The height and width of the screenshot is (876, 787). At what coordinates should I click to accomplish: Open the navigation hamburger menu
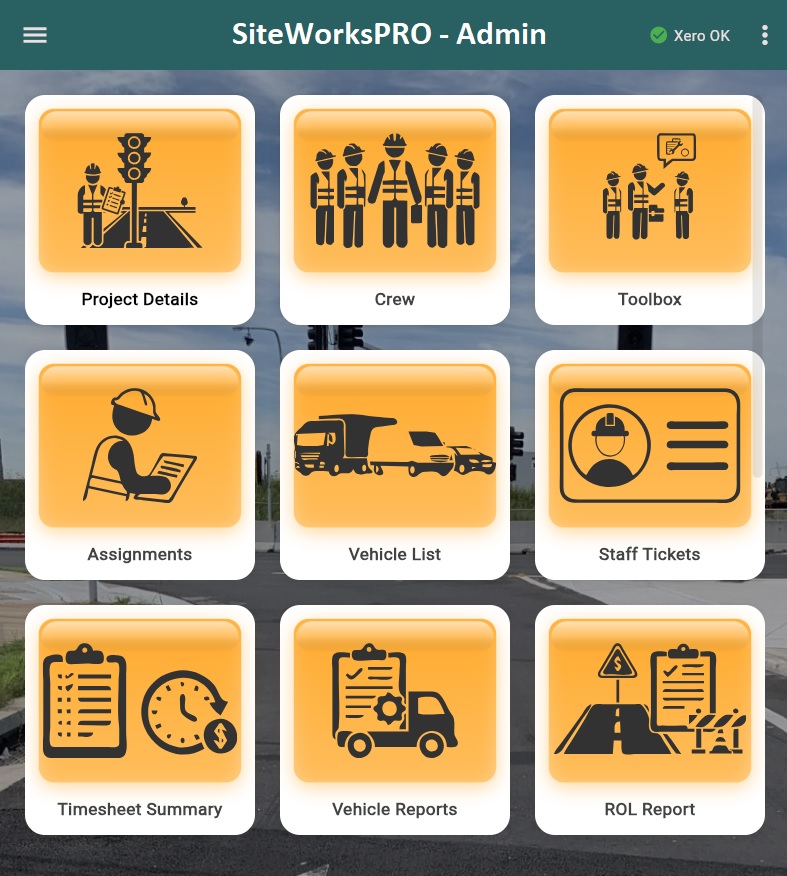click(35, 35)
